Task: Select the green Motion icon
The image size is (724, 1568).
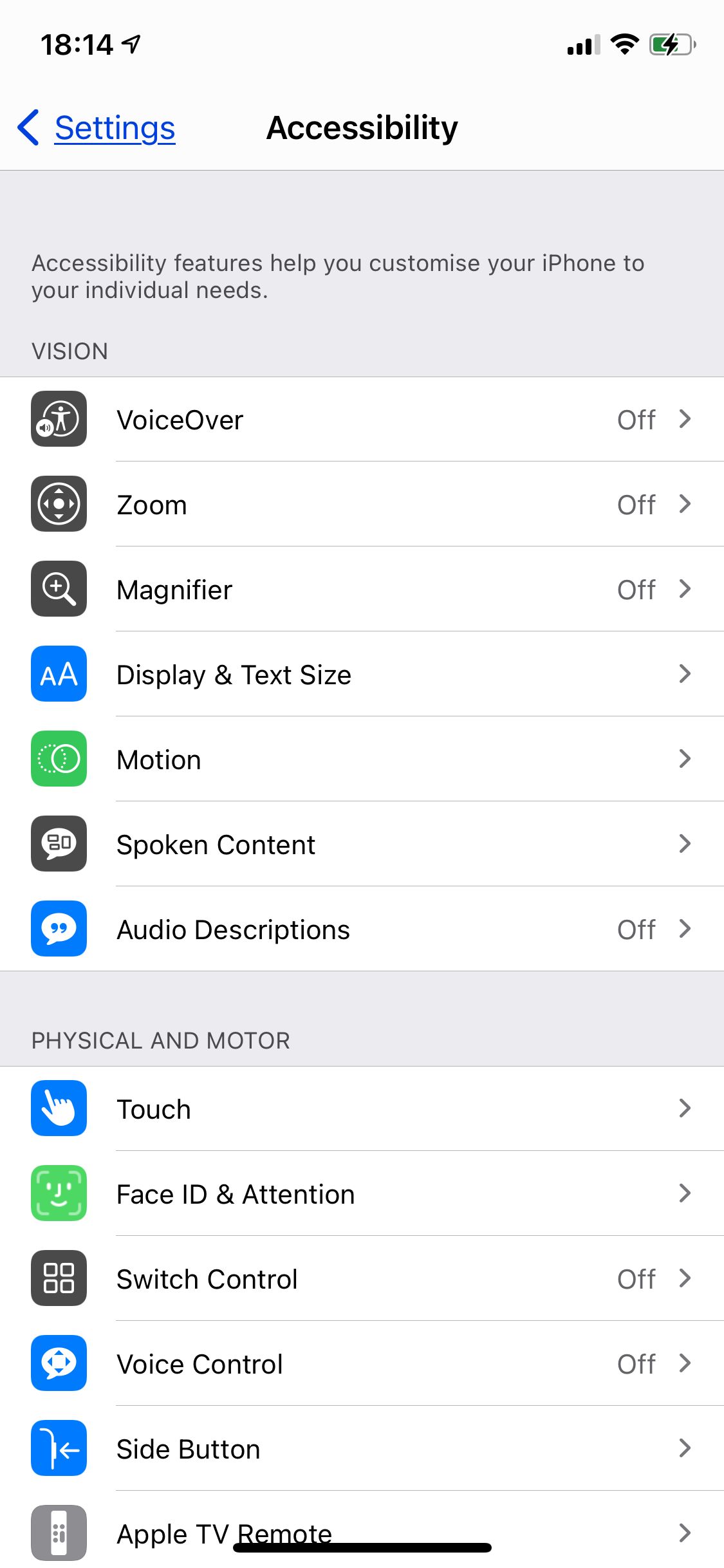Action: pyautogui.click(x=59, y=759)
